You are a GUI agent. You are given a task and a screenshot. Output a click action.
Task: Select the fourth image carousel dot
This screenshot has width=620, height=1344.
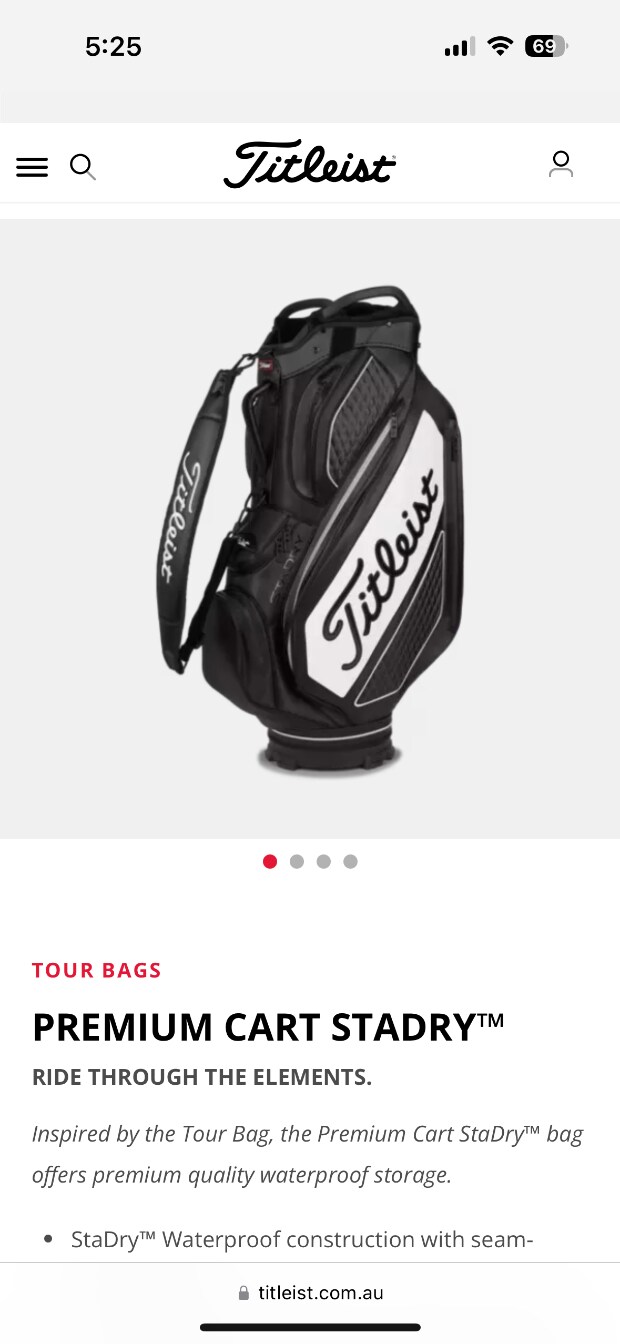350,862
